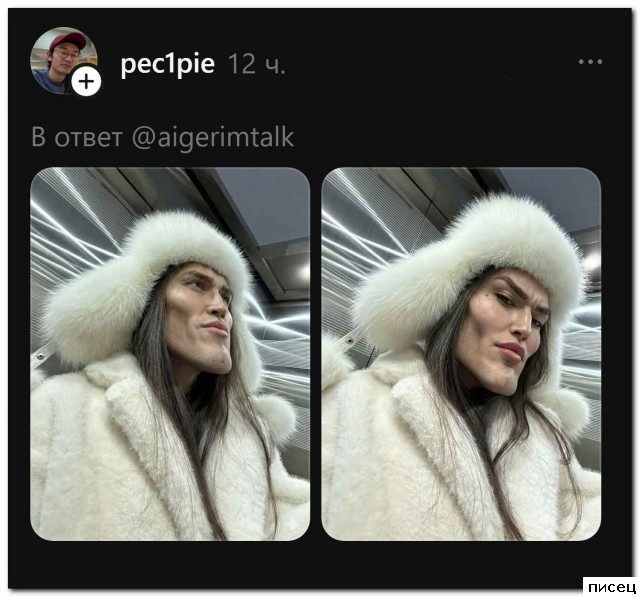Open the post's three-dot overflow menu

tap(591, 62)
